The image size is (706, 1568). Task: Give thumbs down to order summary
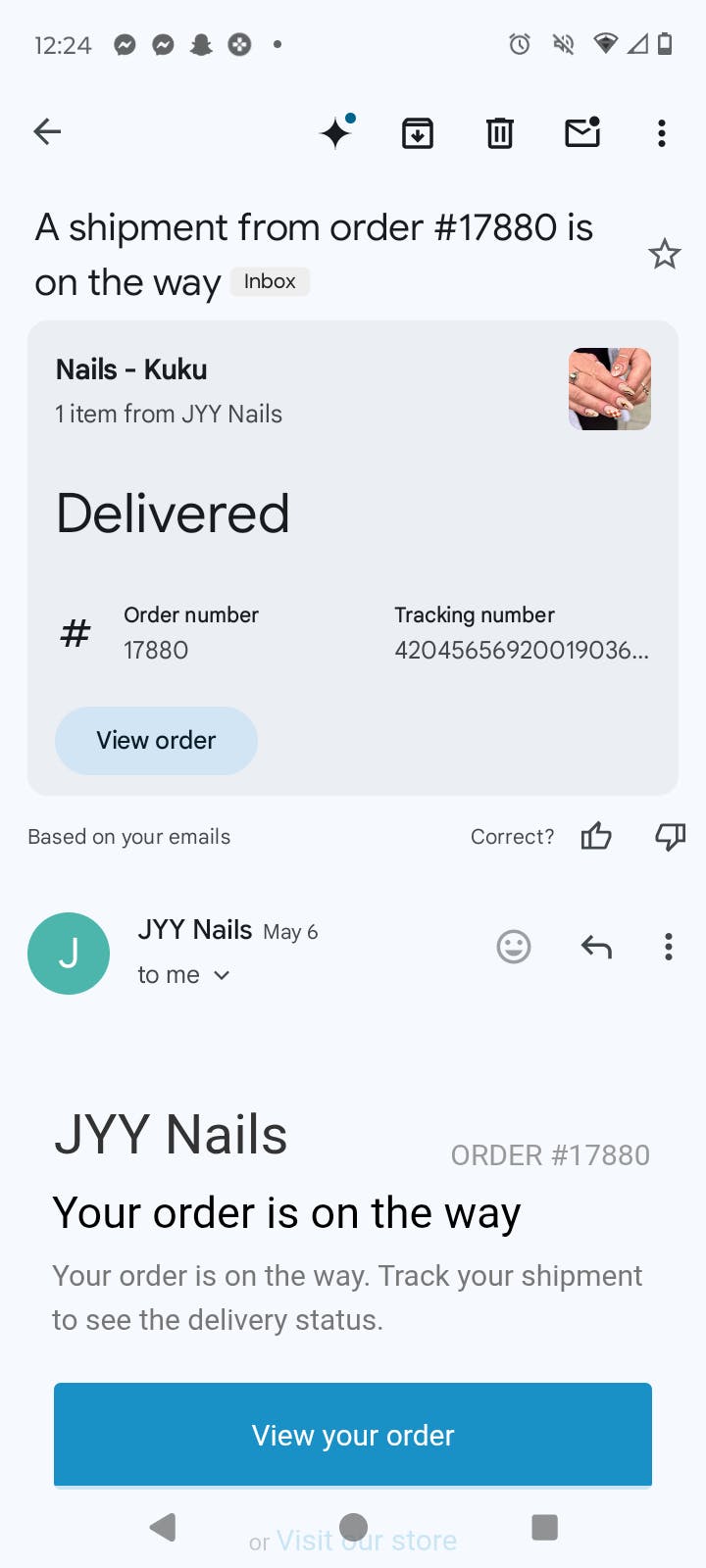671,836
